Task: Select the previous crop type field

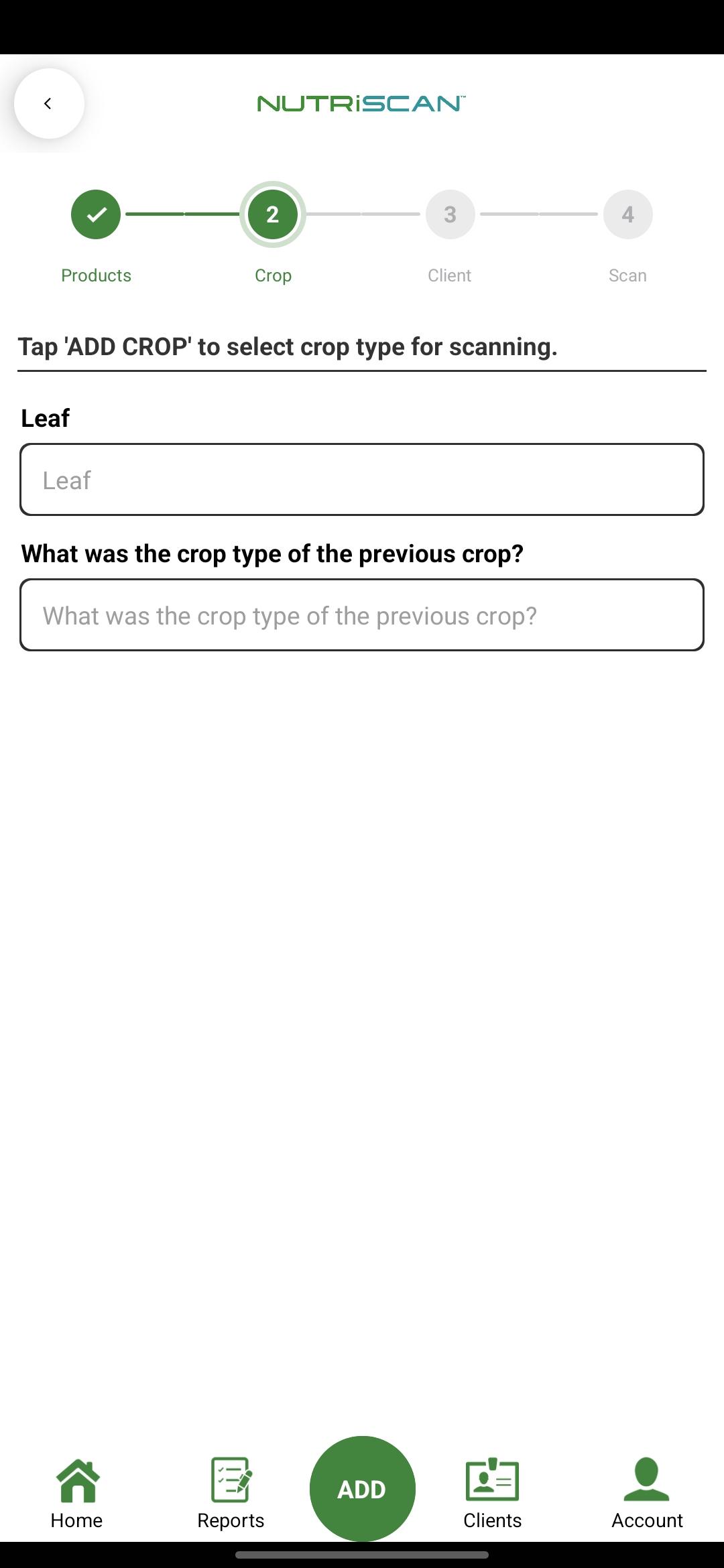Action: 362,614
